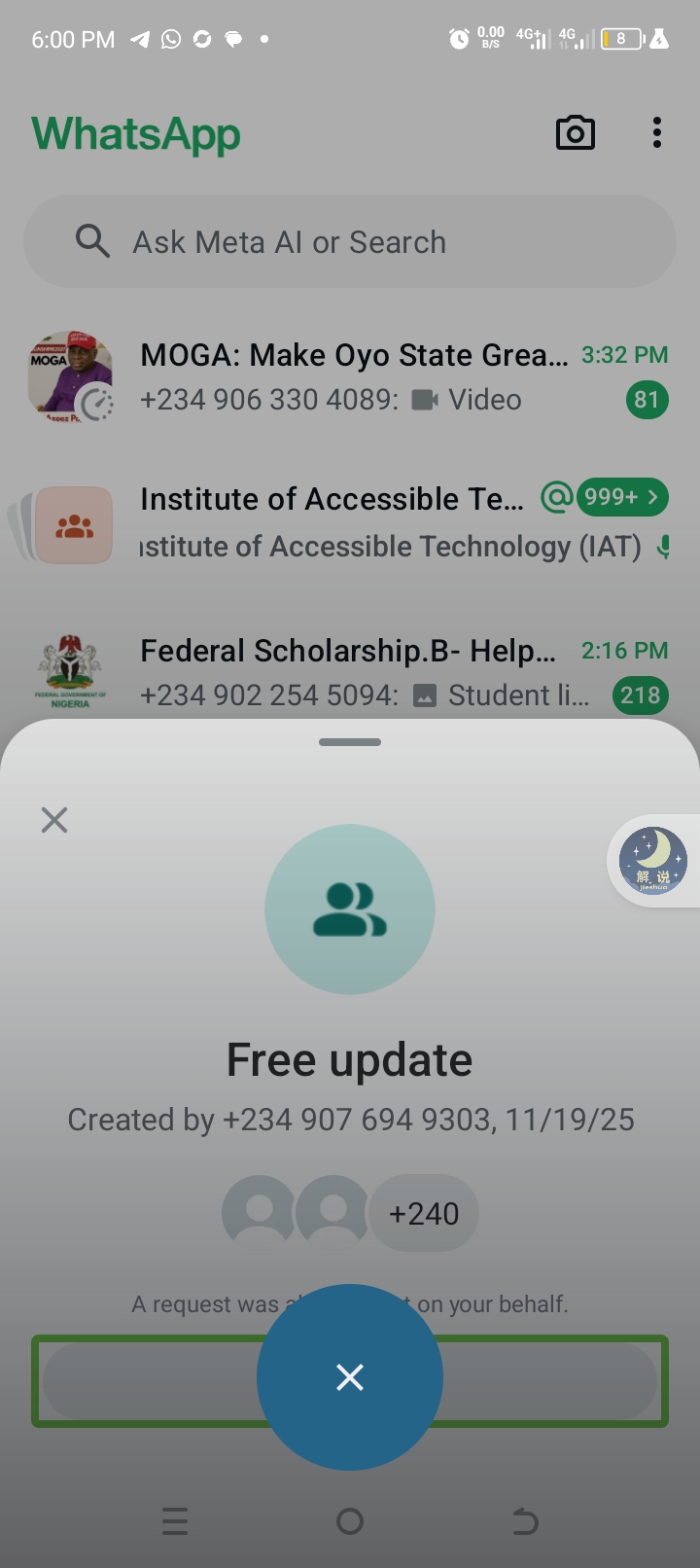Close the Free update group sheet
This screenshot has width=700, height=1568.
[54, 820]
